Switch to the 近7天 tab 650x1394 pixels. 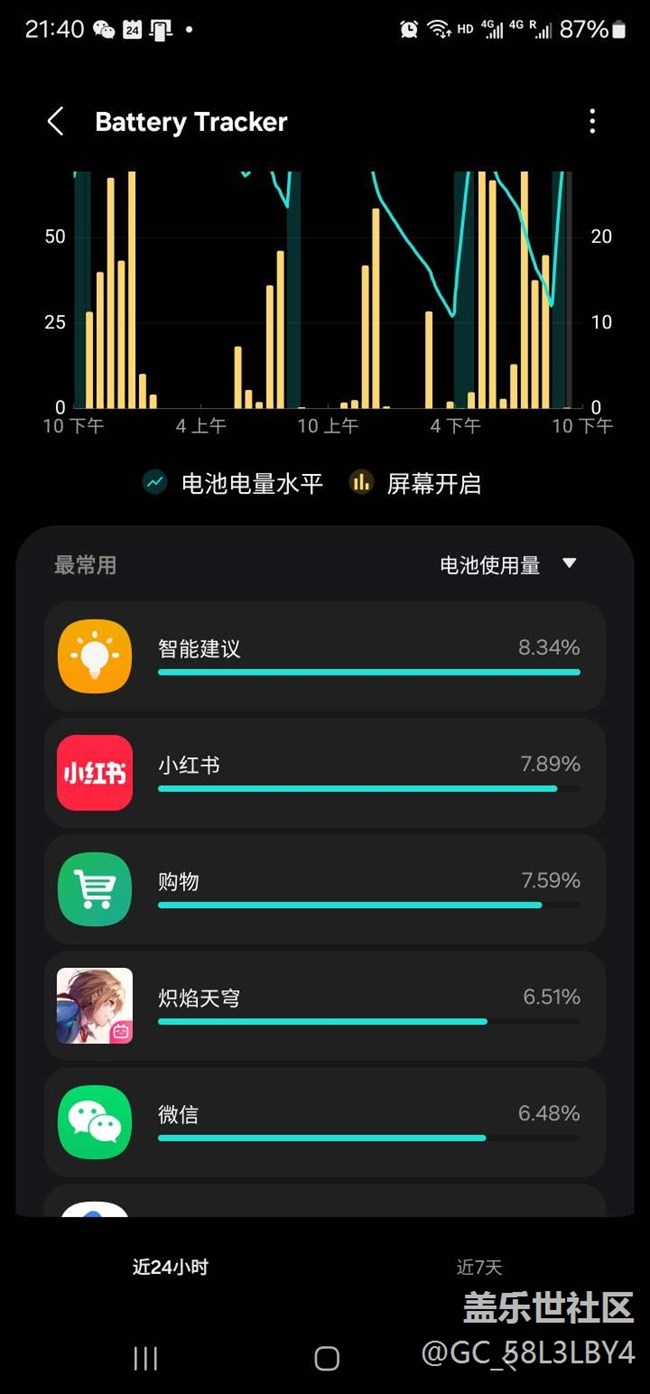point(479,1267)
